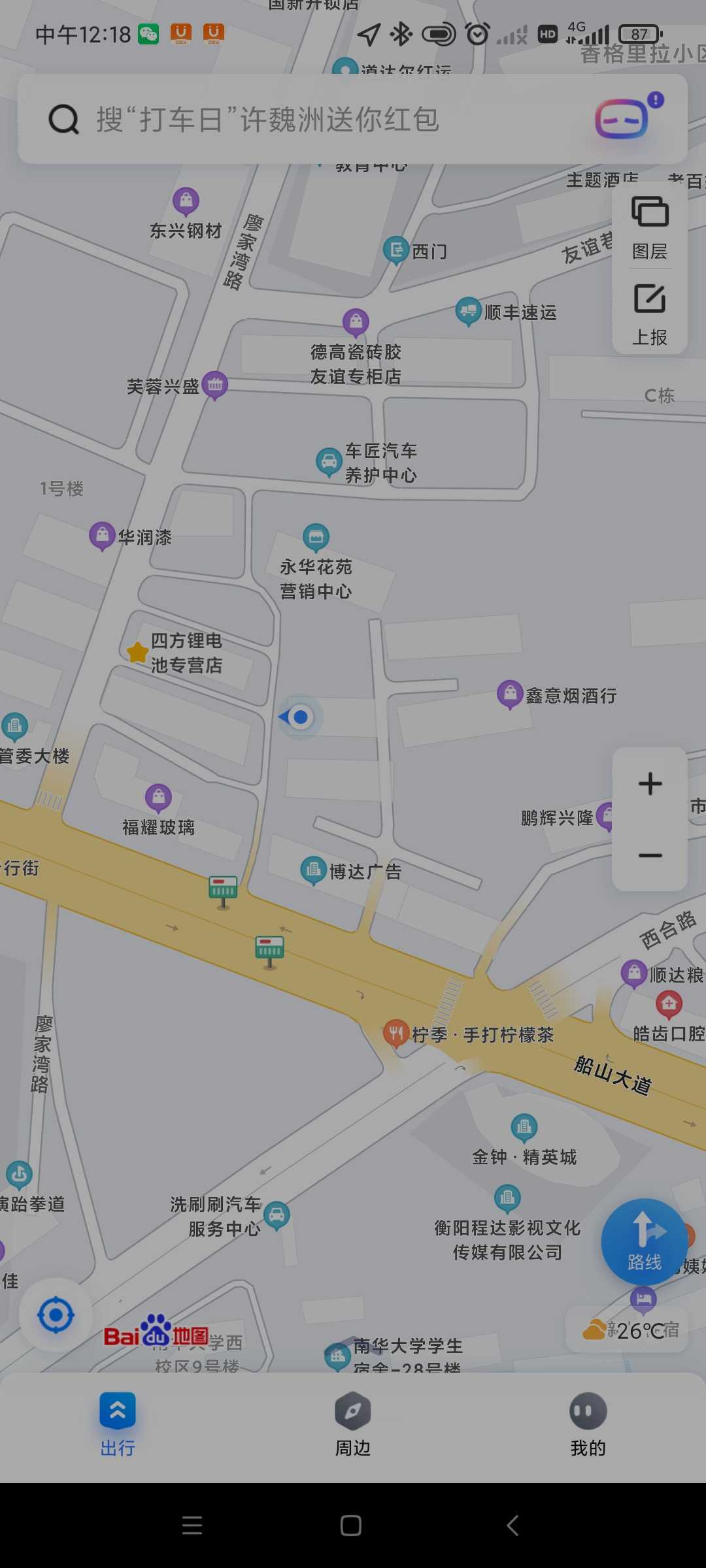Select the 柠季·手打柠檬茶 restaurant marker
The width and height of the screenshot is (706, 1568).
tap(396, 1034)
